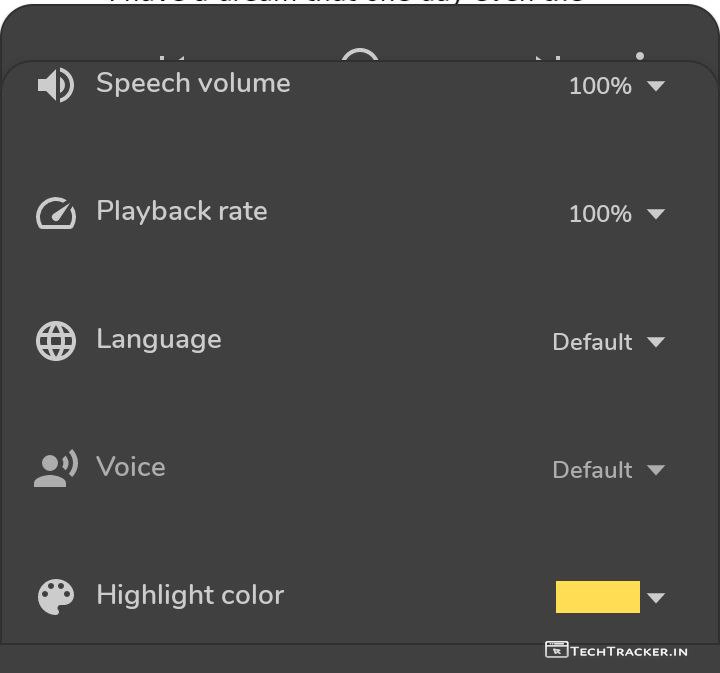Expand the Language dropdown
720x673 pixels.
[x=608, y=342]
